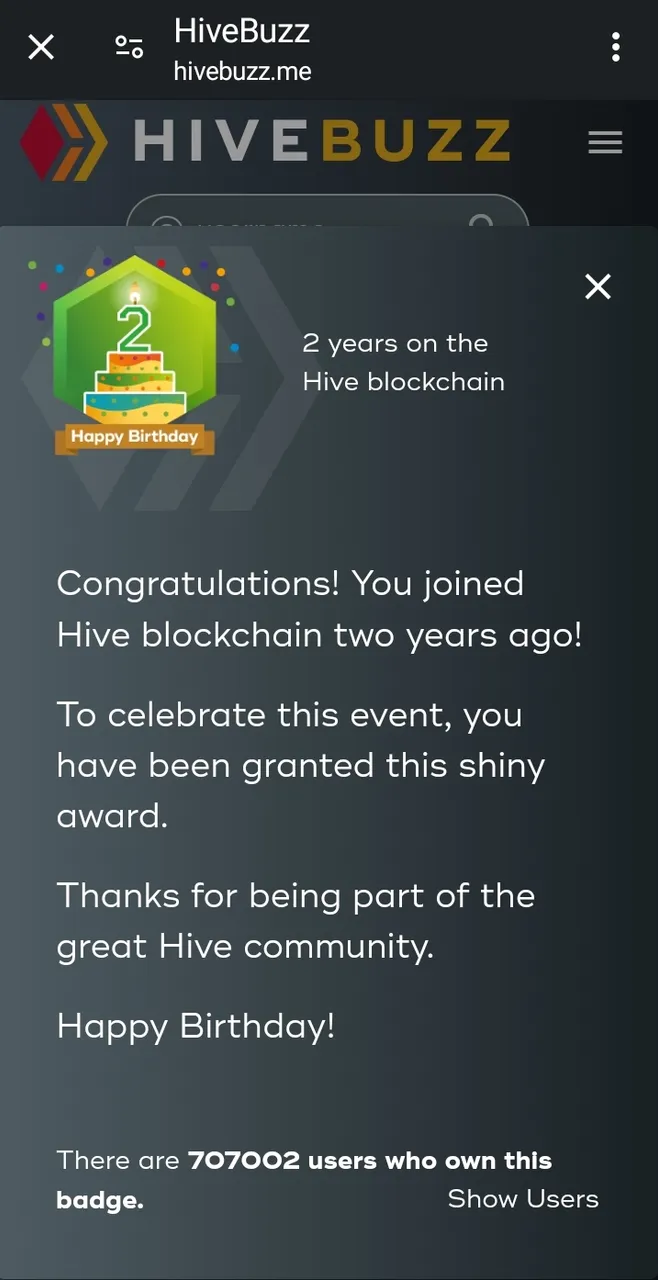Viewport: 658px width, 1280px height.
Task: Open the site settings icon beside HiveBuzz
Action: (x=129, y=46)
